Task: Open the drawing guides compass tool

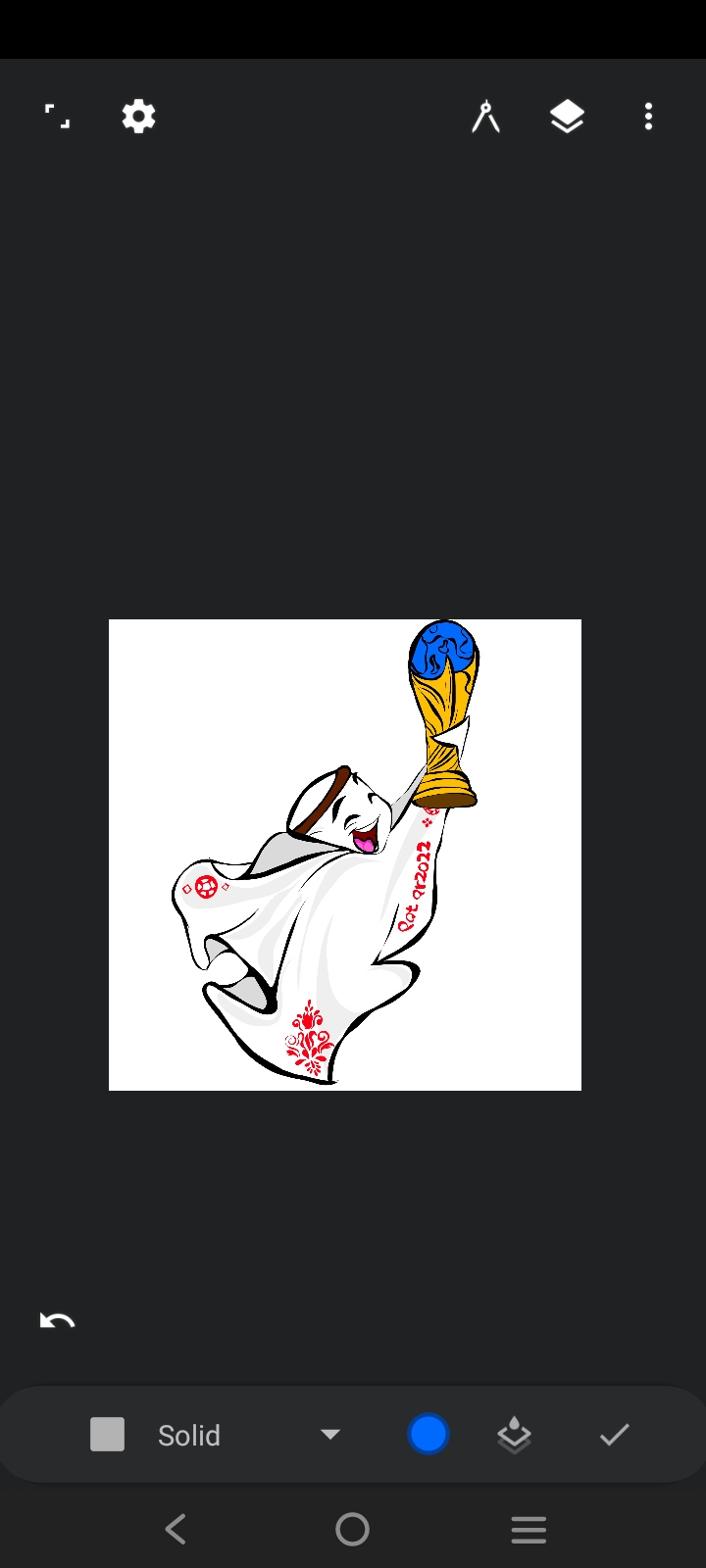Action: (486, 117)
